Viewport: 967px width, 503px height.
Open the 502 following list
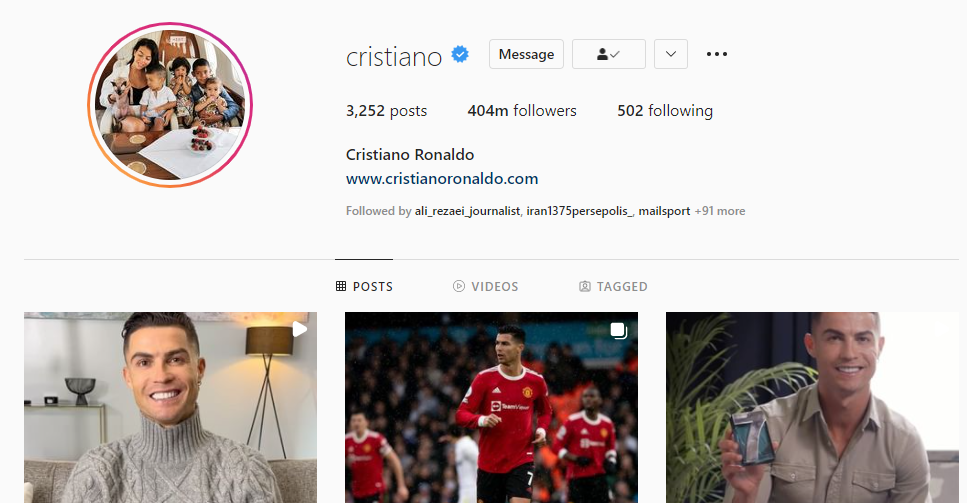(x=665, y=111)
